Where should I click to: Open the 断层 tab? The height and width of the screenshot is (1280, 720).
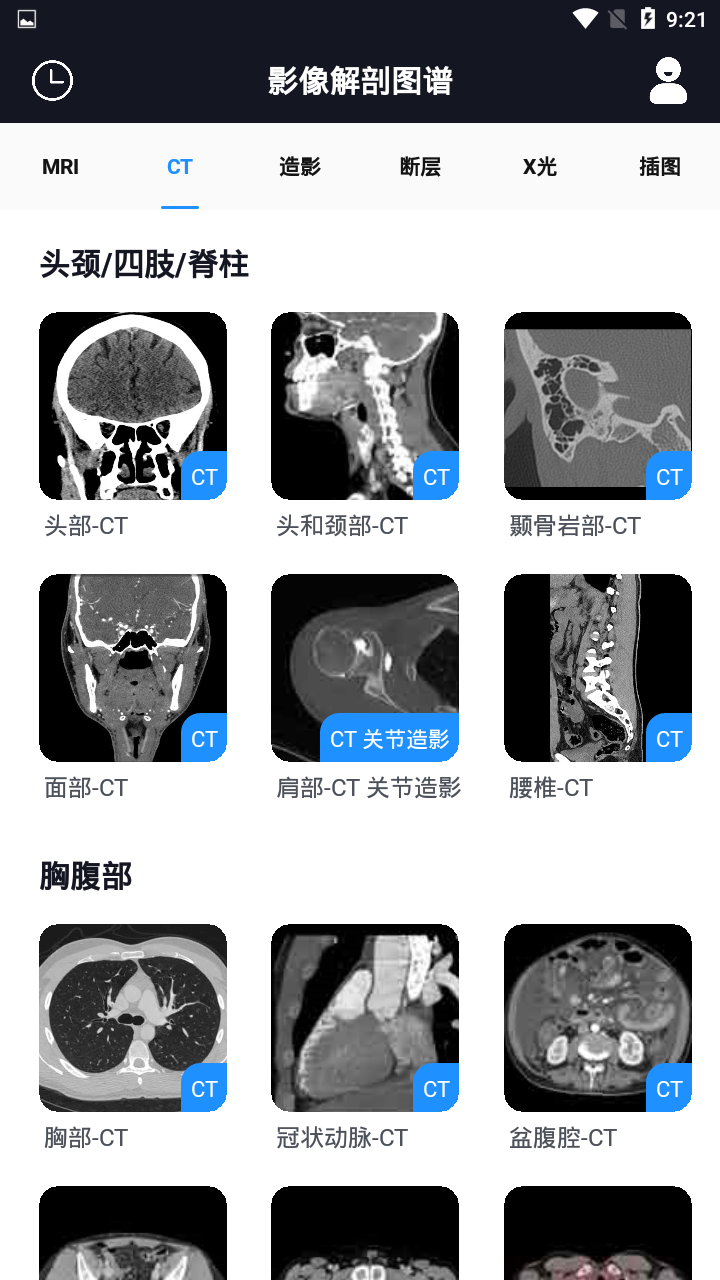(x=419, y=167)
